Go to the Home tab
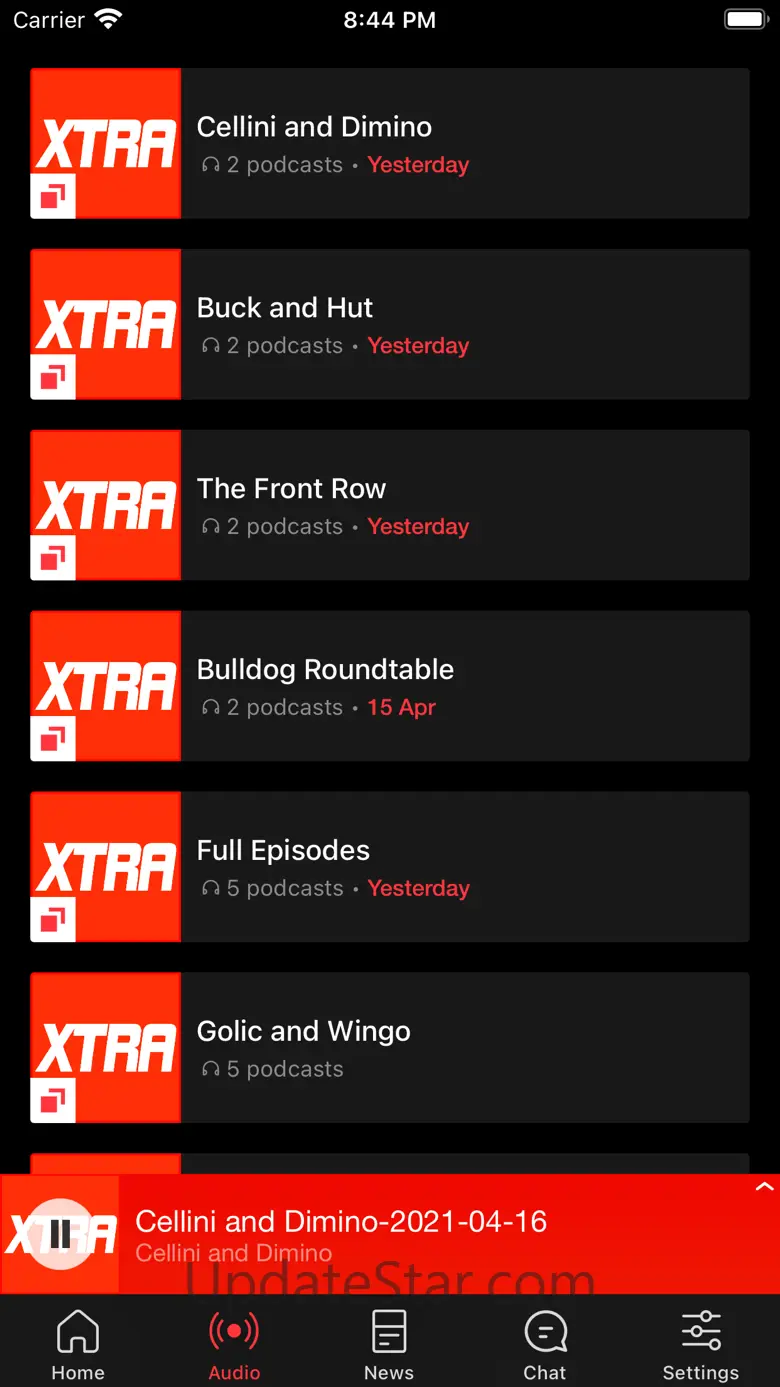The width and height of the screenshot is (780, 1387). [78, 1345]
